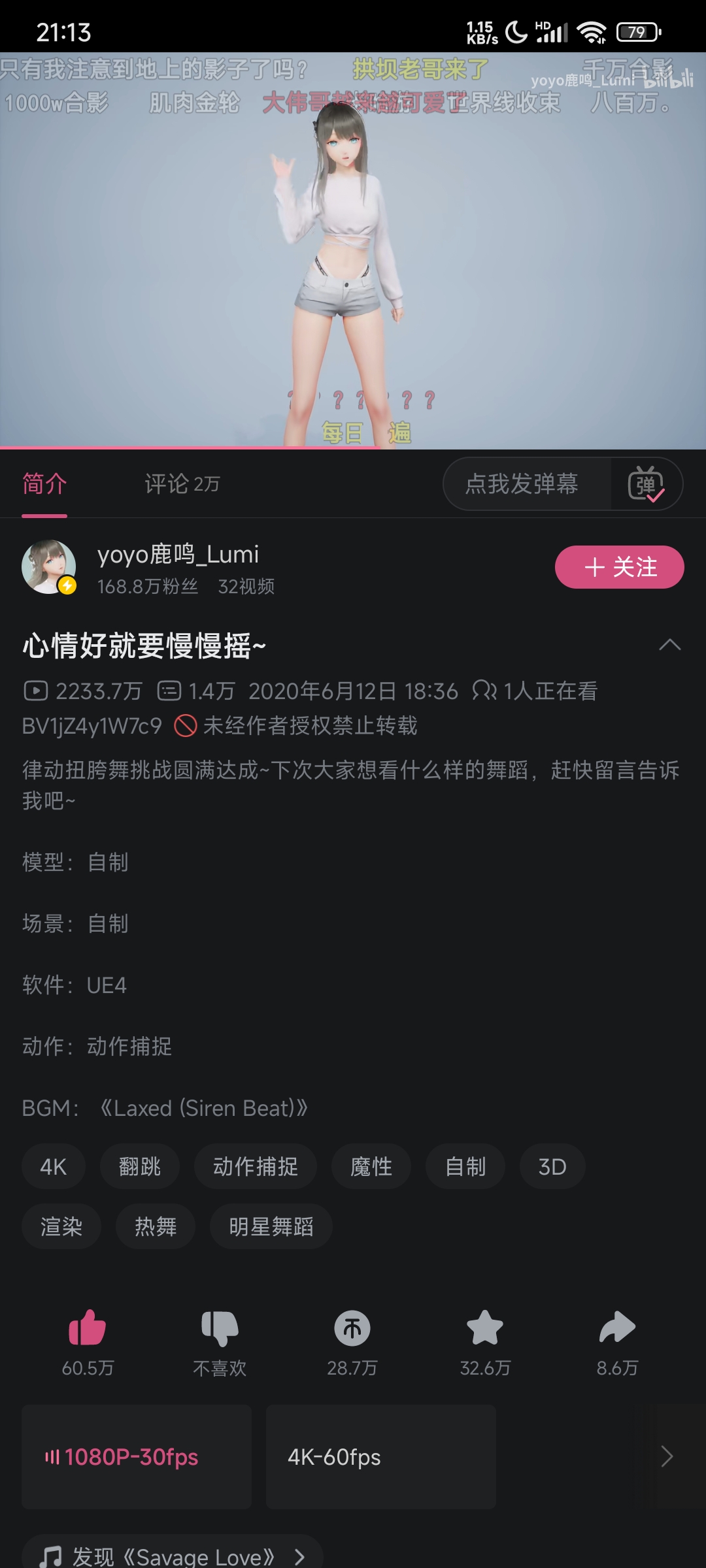
Task: Open yoyo鹿鸣_Lumi's profile avatar
Action: pos(49,567)
